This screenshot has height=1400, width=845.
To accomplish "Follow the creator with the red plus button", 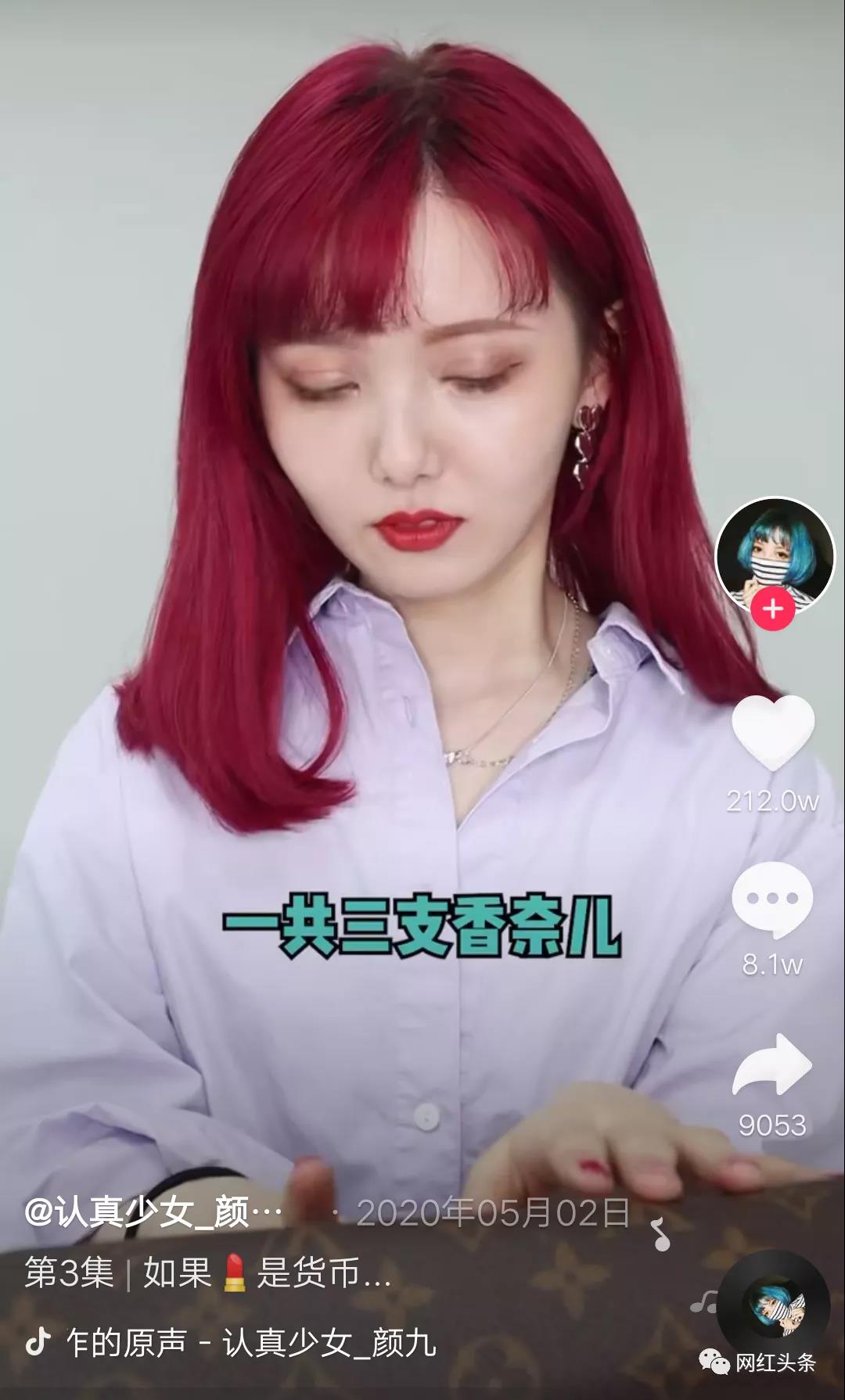I will [773, 608].
